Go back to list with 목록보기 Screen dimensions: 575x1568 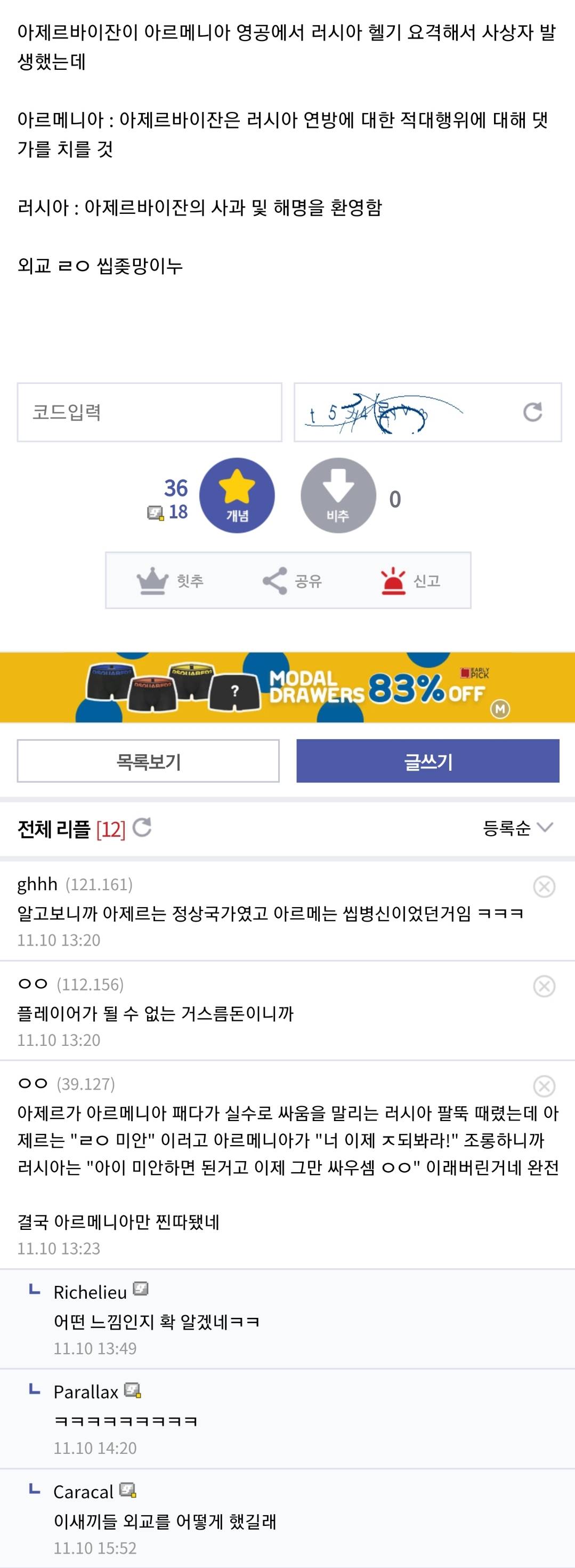coord(149,761)
